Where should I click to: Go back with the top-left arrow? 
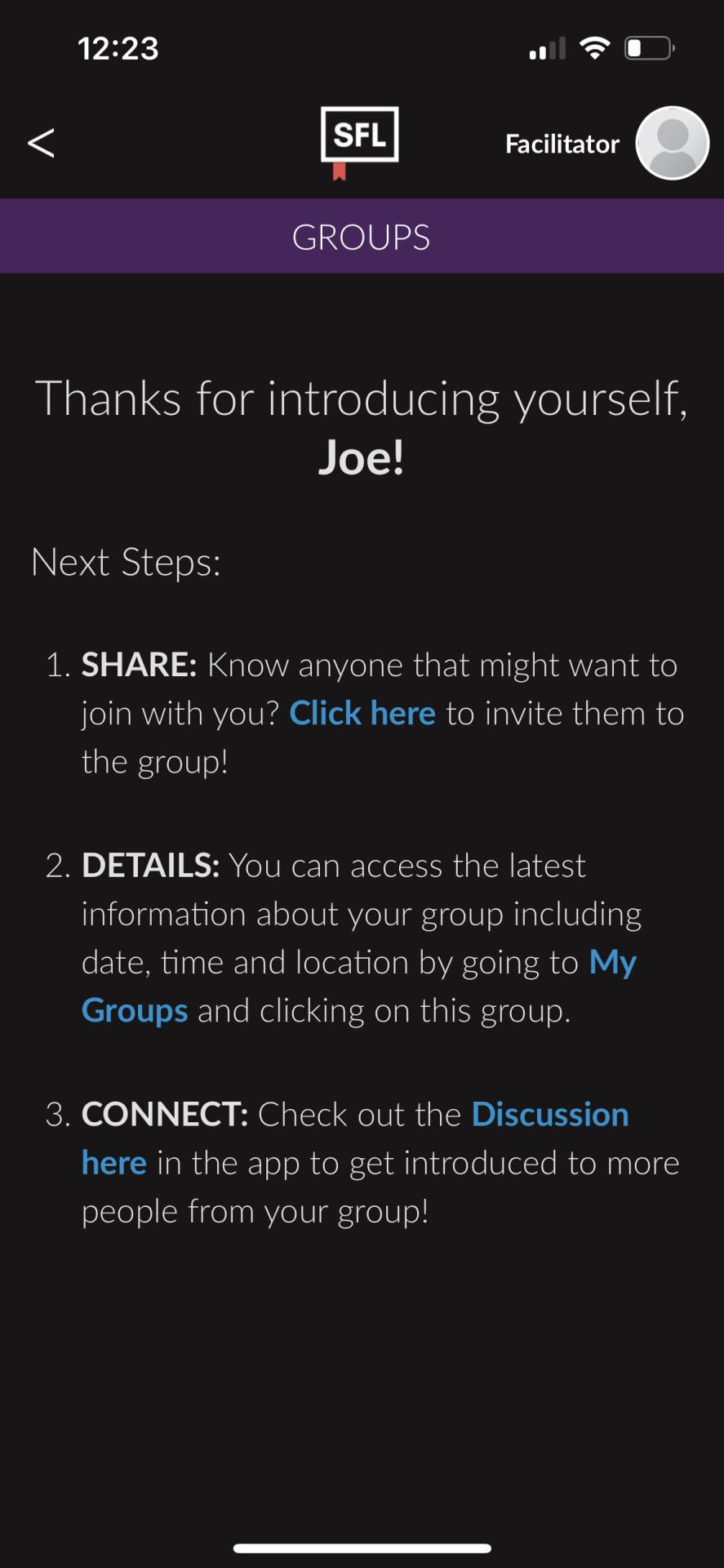tap(41, 143)
